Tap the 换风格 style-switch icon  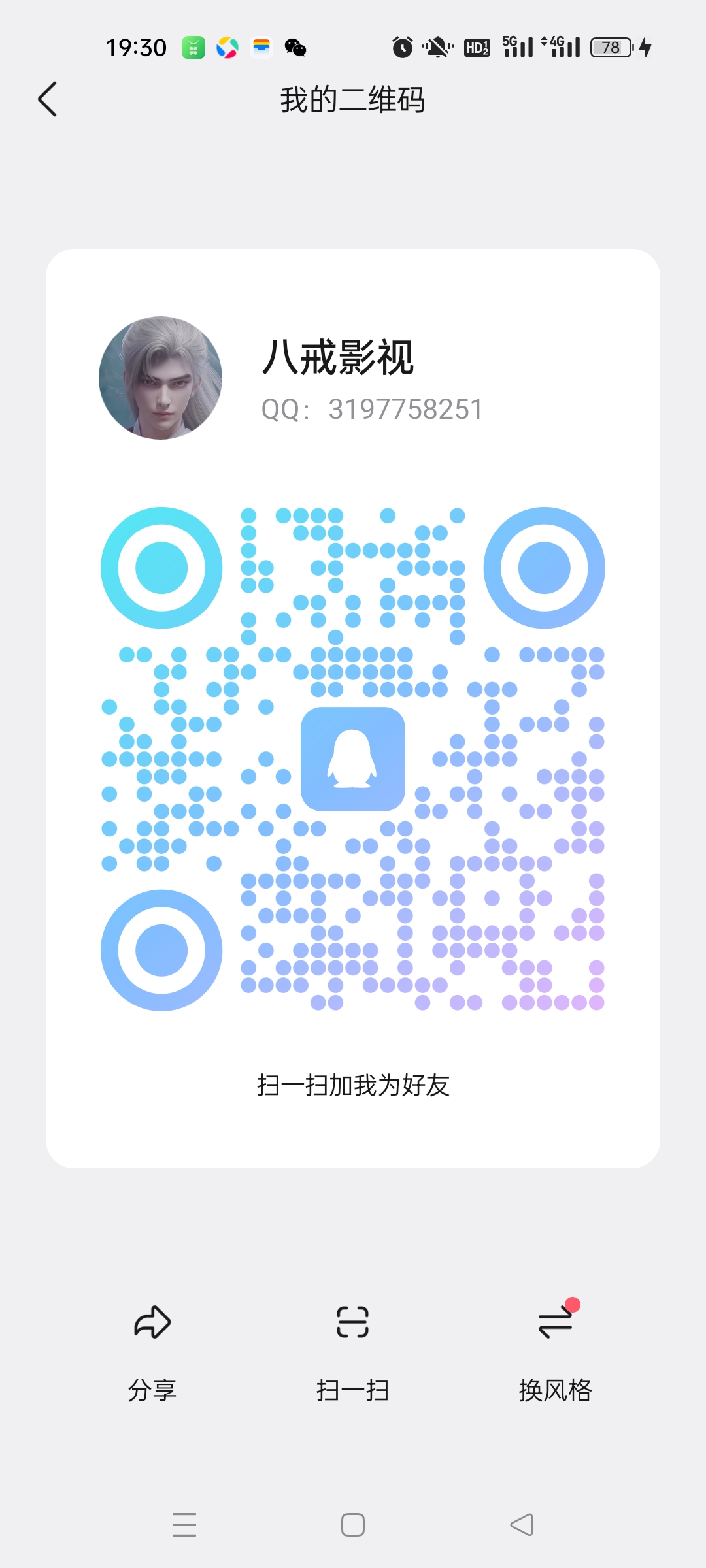coord(555,1321)
